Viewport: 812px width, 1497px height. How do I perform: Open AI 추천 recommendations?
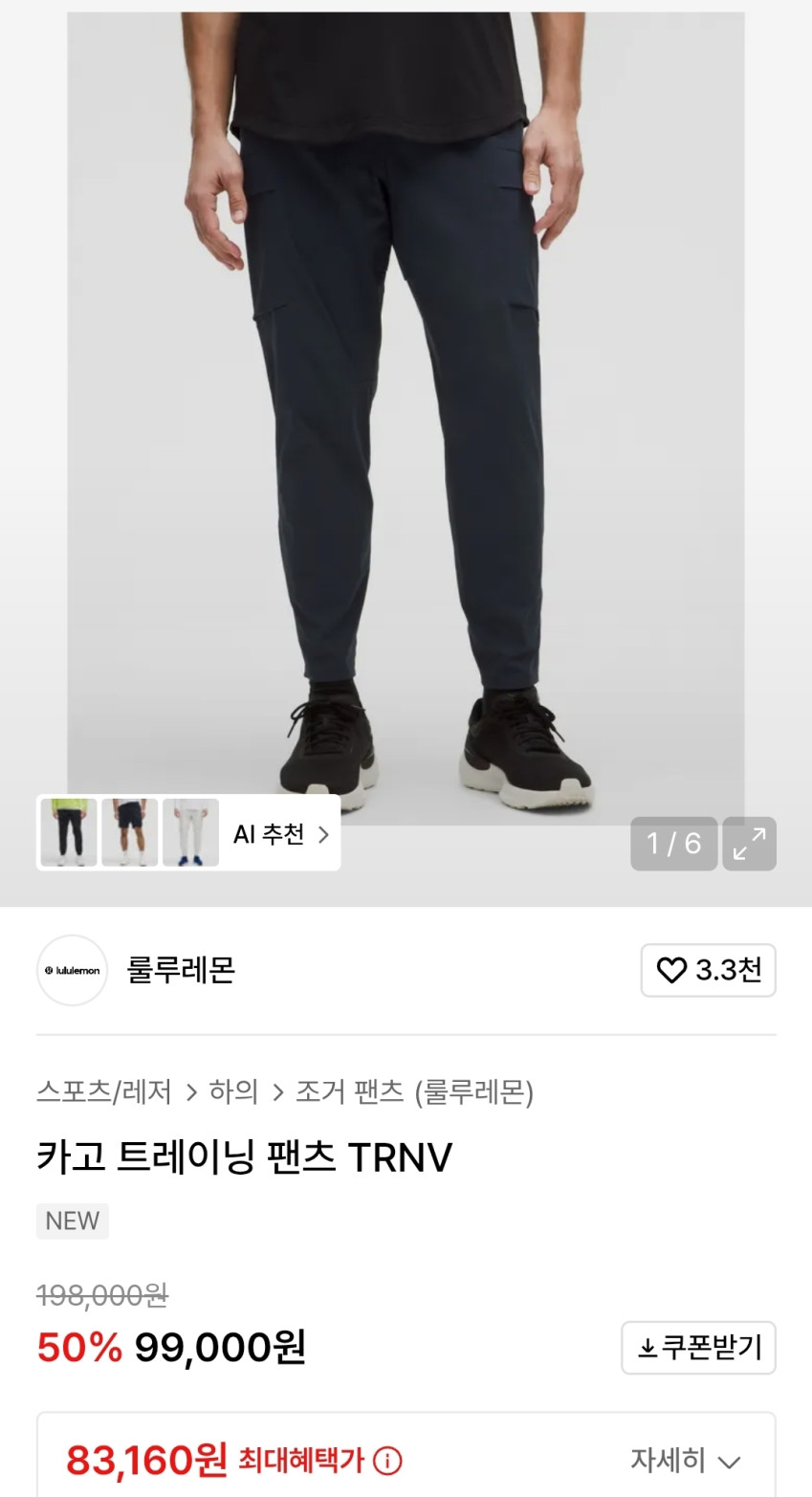[279, 834]
